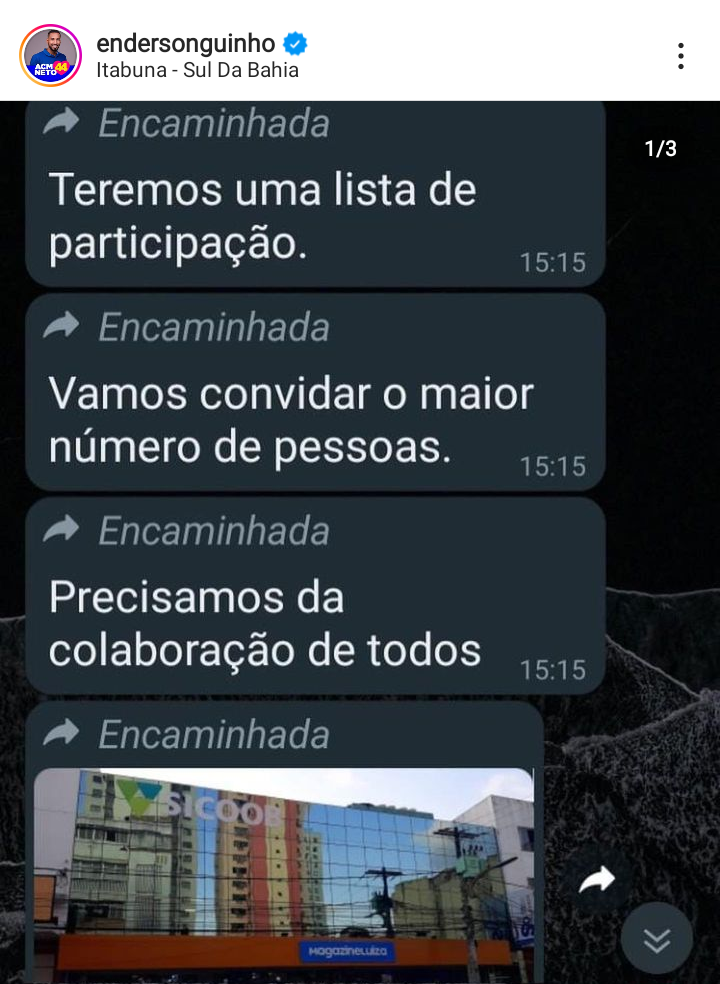Open the post's three-dot overflow menu
This screenshot has height=984, width=720.
[680, 56]
